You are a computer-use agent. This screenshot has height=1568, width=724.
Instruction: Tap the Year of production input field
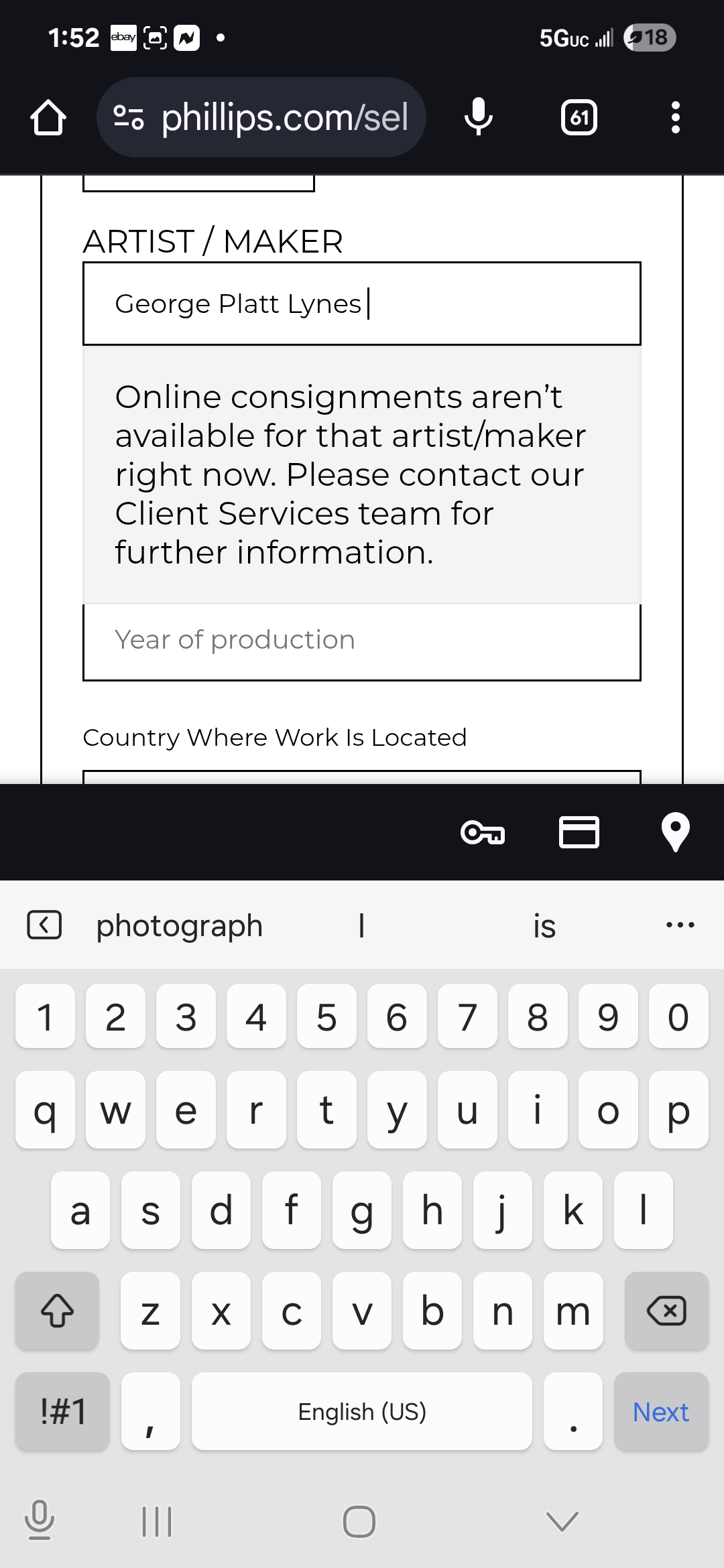362,641
